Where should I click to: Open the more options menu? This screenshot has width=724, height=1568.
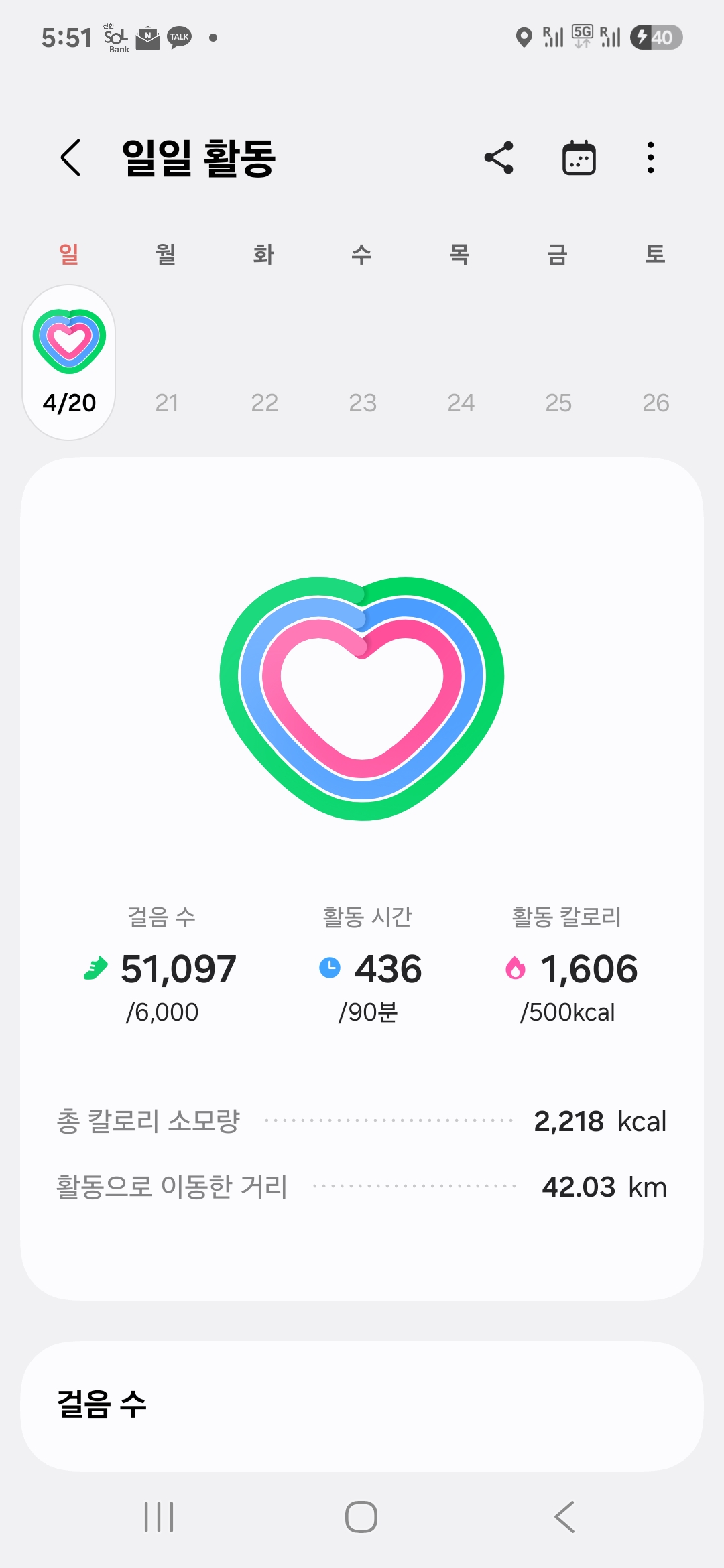coord(650,158)
